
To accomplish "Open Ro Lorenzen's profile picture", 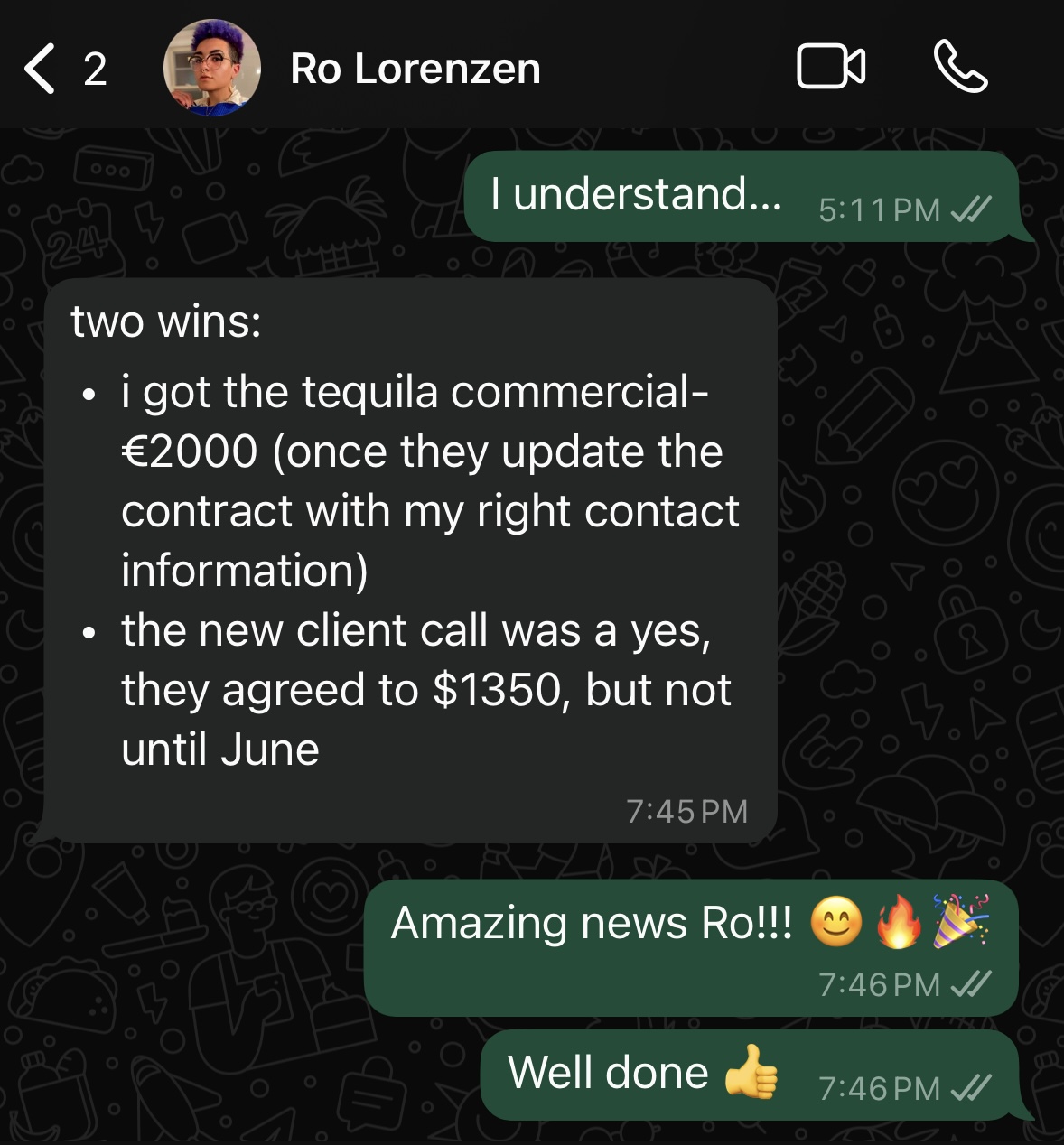I will [x=212, y=69].
